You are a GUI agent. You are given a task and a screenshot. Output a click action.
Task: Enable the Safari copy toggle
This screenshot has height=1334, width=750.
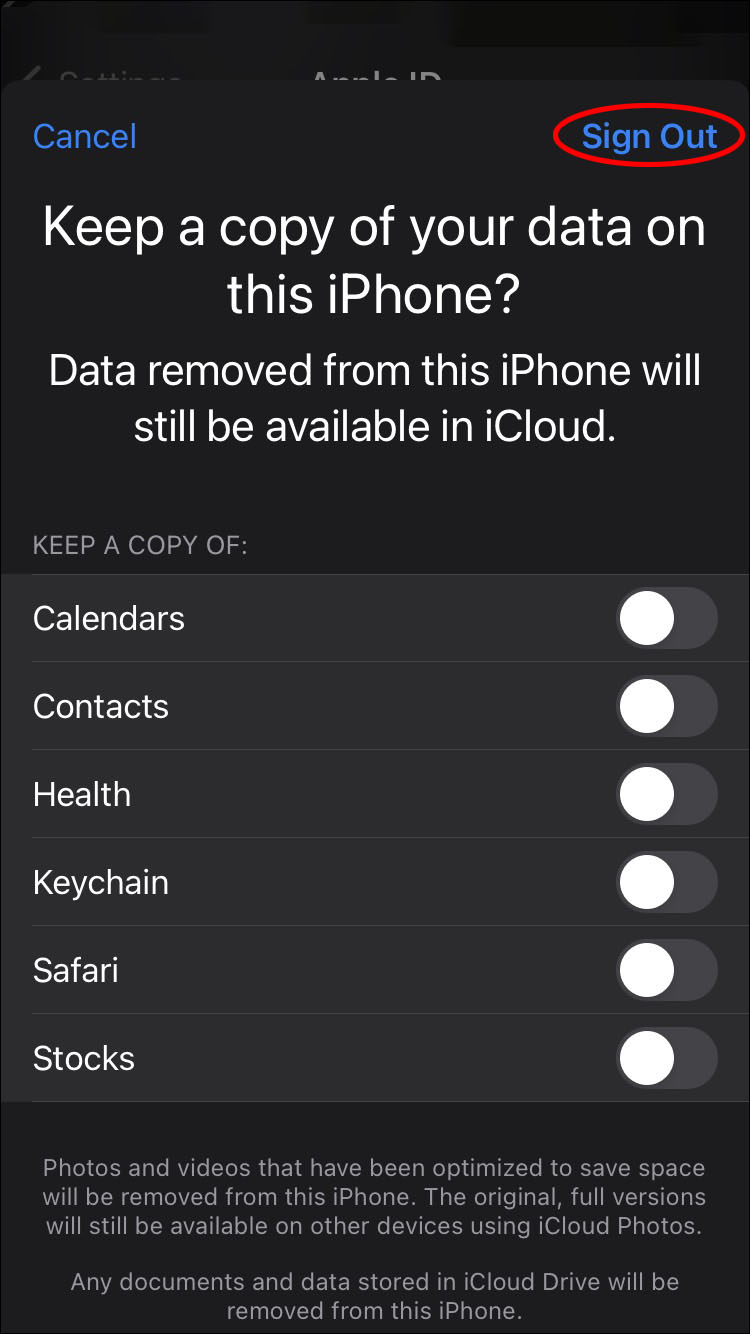(x=667, y=971)
